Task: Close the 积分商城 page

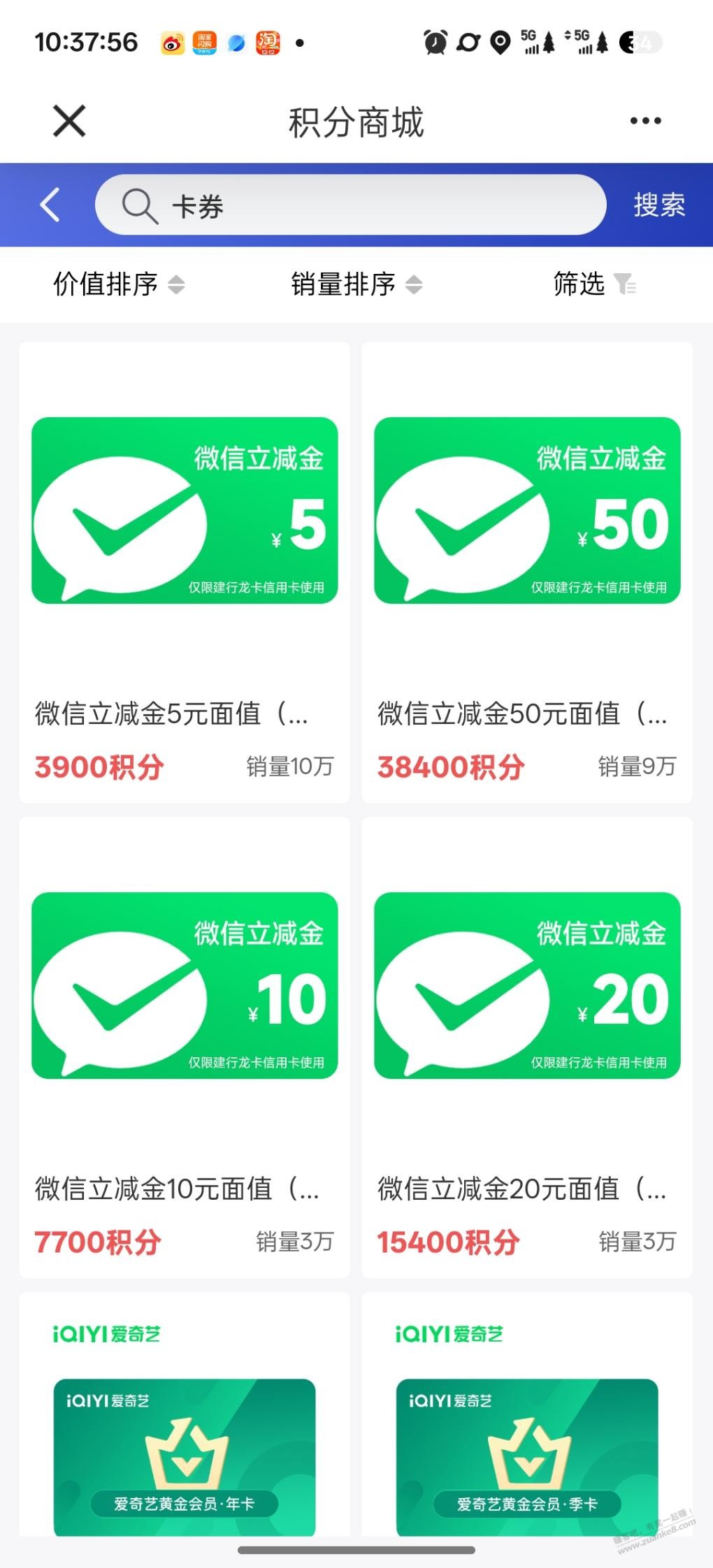Action: pos(69,121)
